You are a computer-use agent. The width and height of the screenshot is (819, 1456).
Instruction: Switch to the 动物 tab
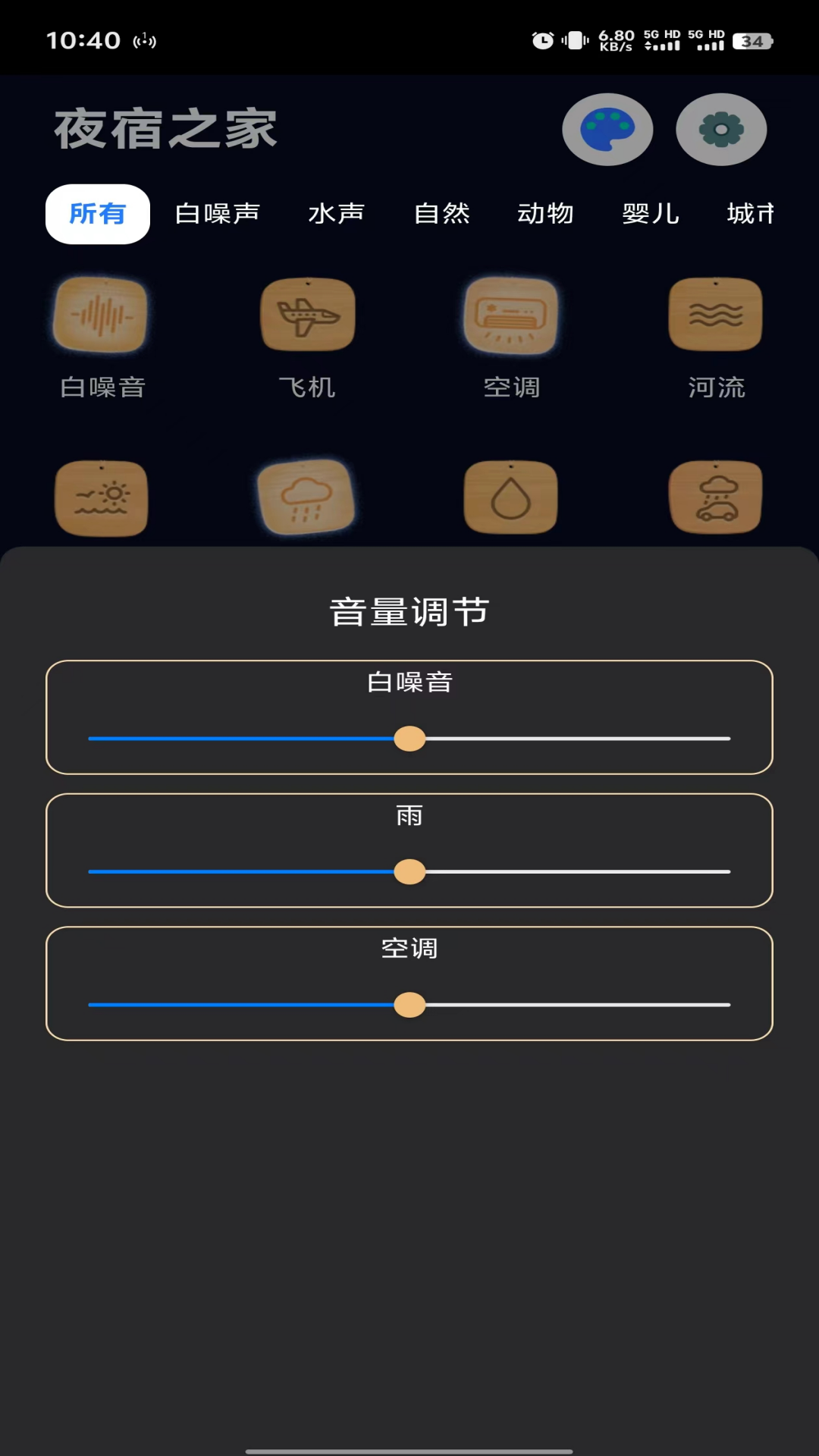545,214
